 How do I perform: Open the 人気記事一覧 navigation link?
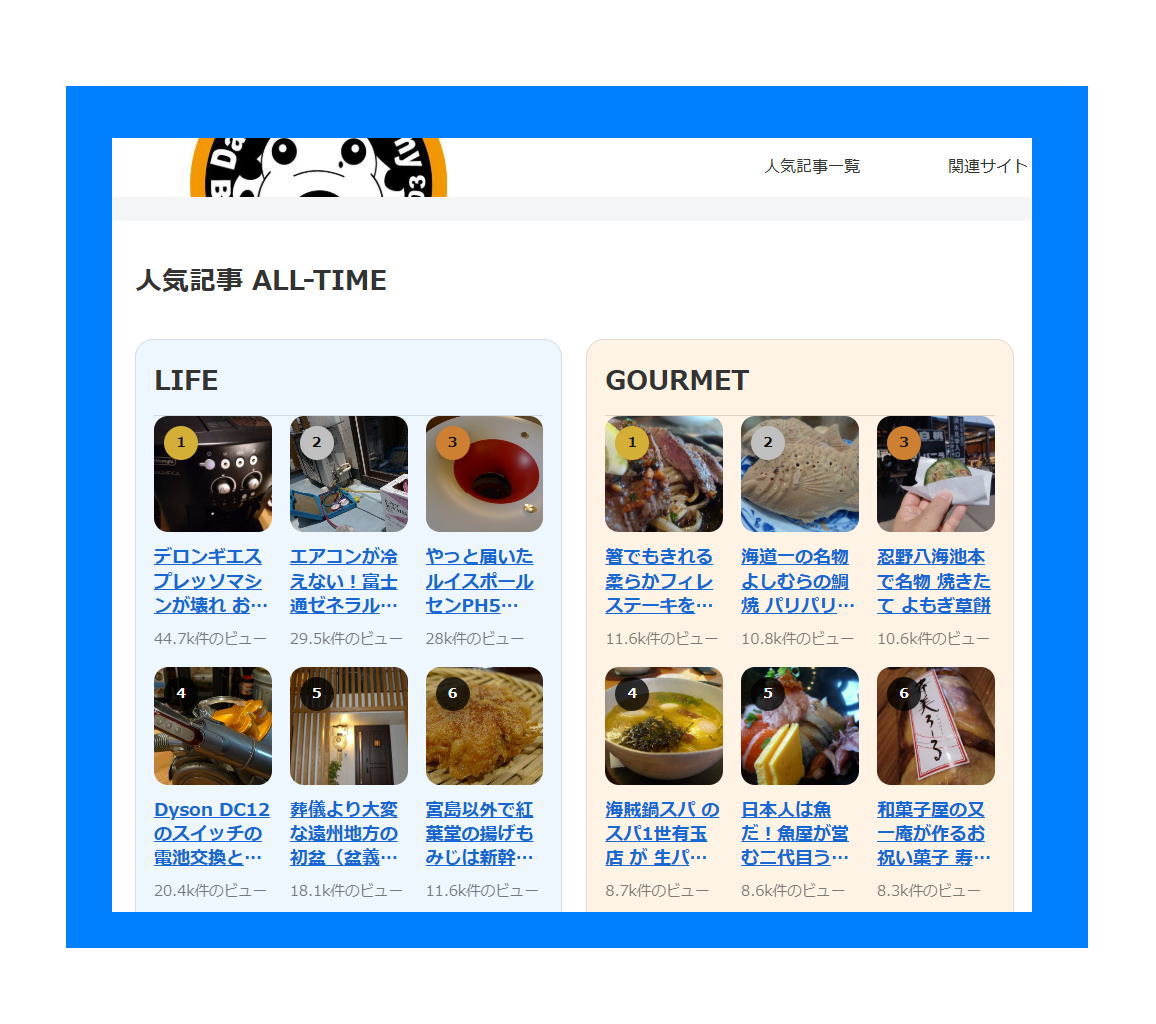[812, 167]
